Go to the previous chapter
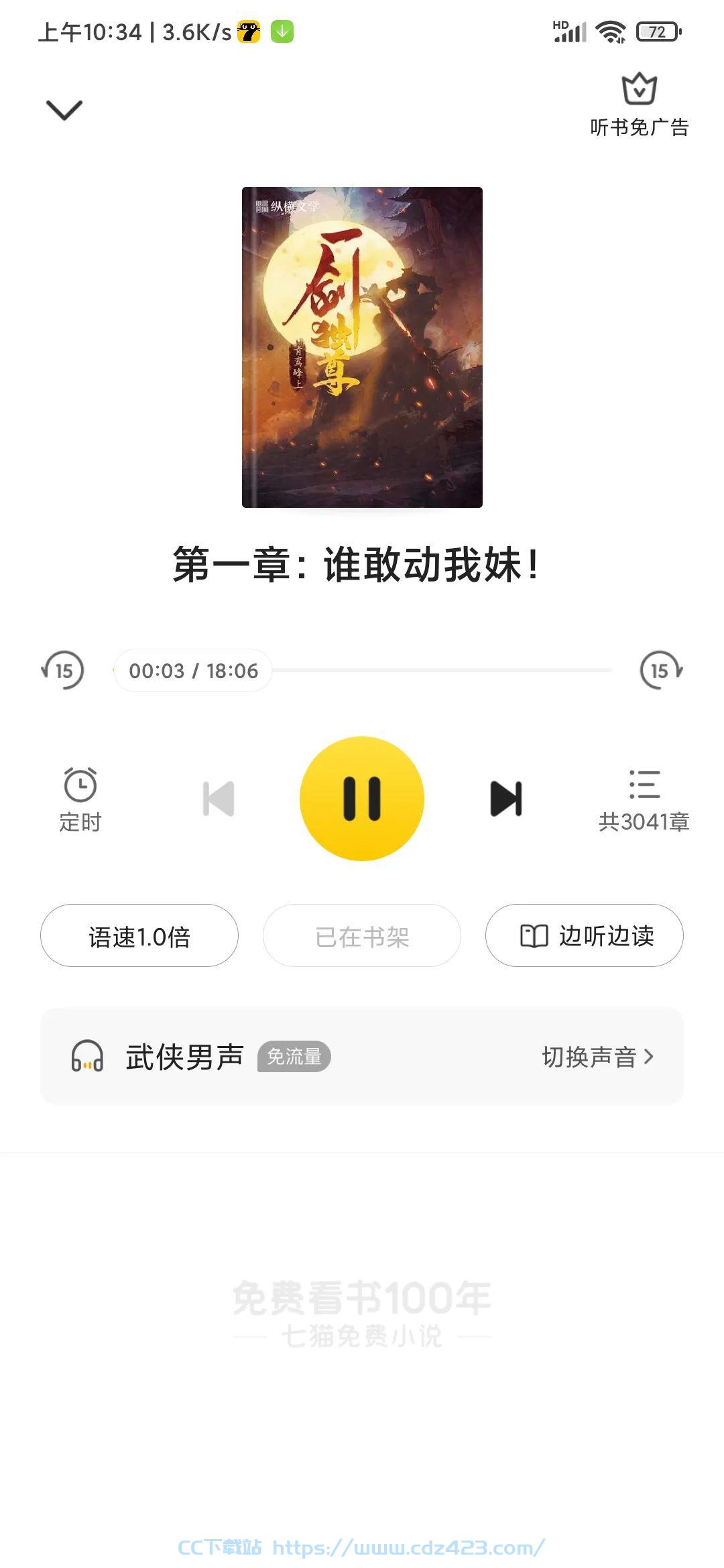 click(x=219, y=799)
